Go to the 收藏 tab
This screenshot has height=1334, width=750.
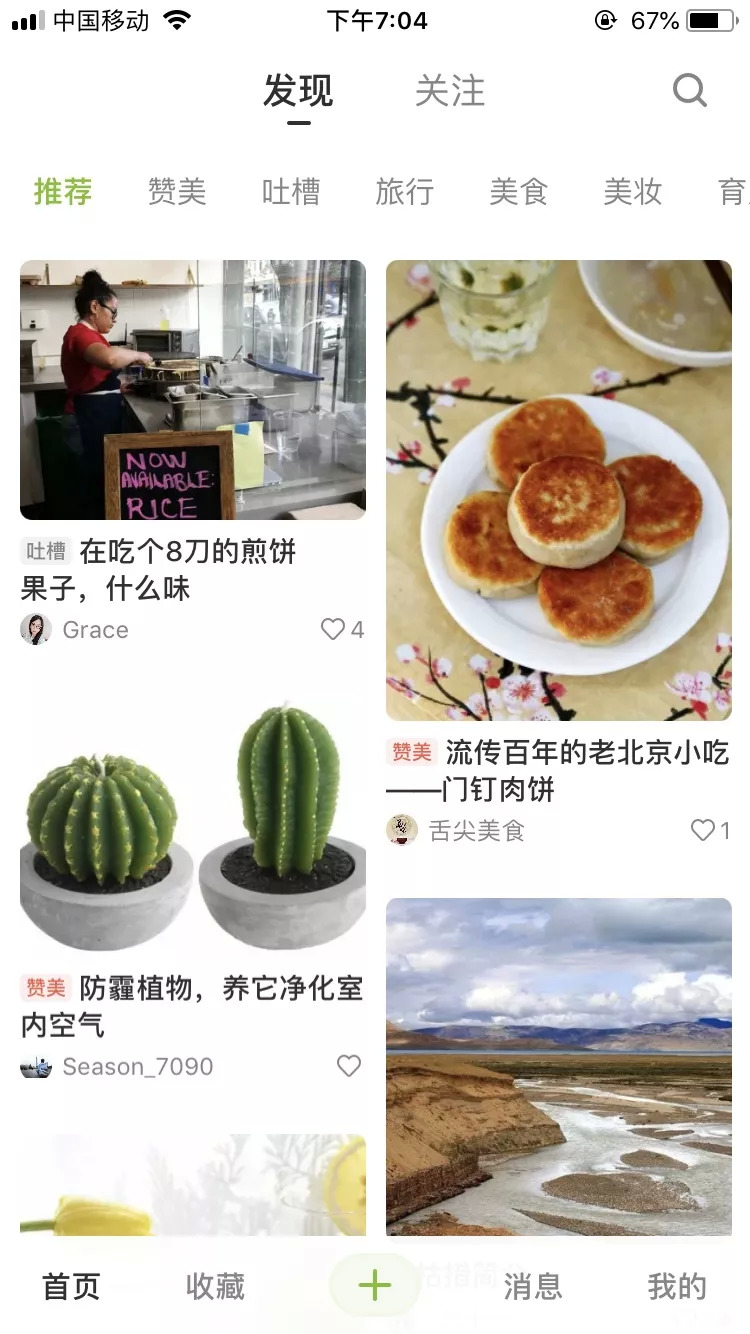tap(215, 1286)
